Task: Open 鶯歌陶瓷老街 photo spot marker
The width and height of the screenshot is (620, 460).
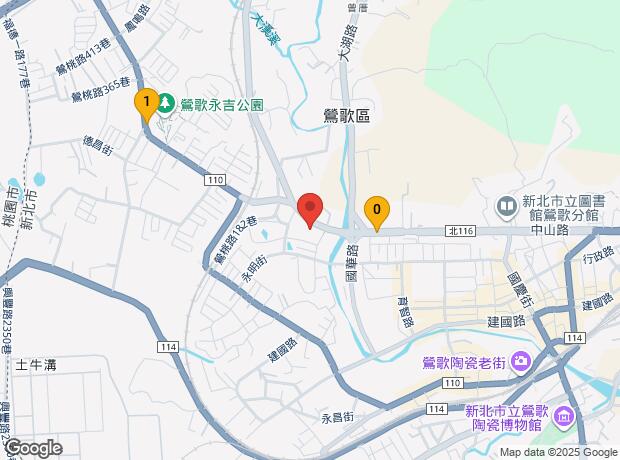Action: point(521,360)
